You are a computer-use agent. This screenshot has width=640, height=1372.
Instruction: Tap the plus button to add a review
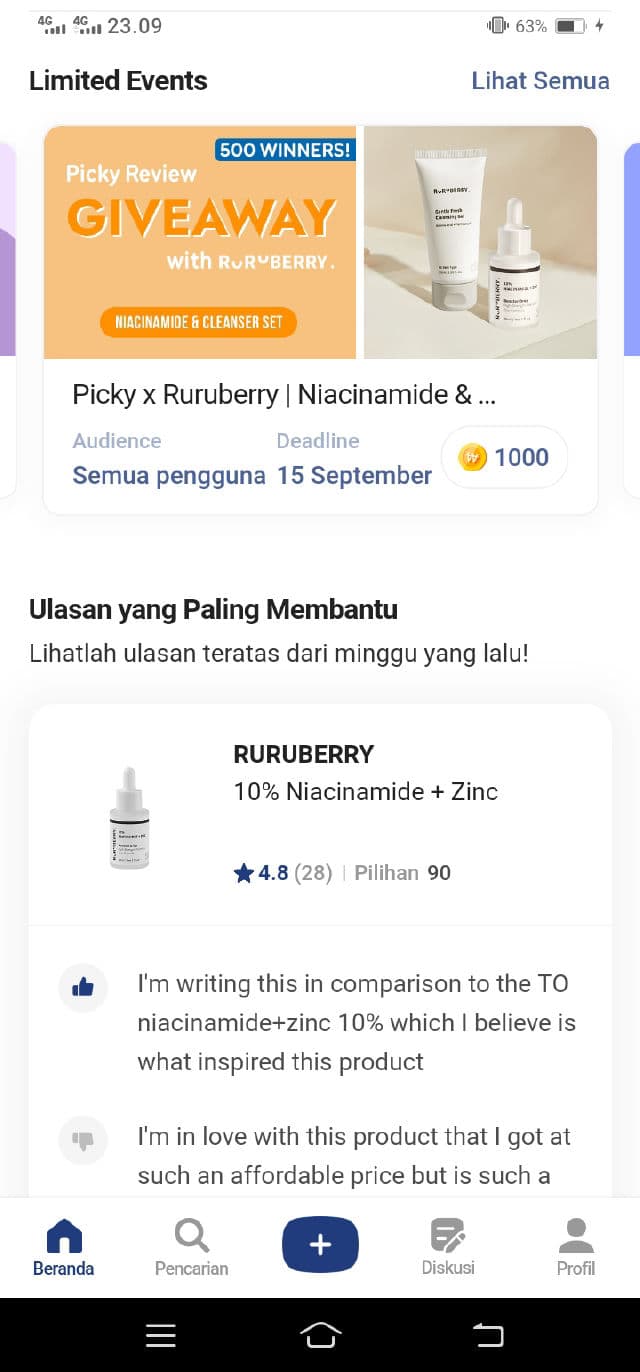320,1244
